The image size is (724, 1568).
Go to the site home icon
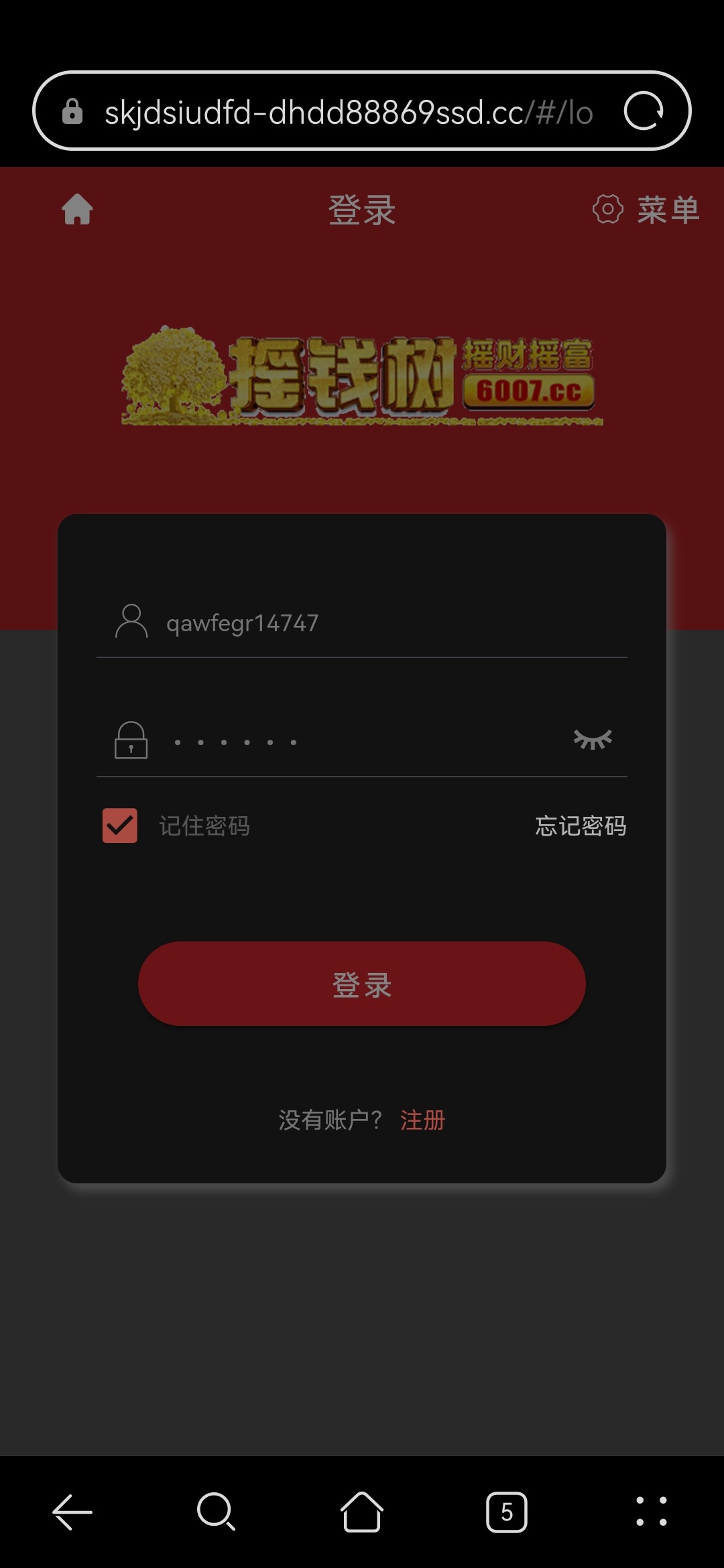[77, 209]
